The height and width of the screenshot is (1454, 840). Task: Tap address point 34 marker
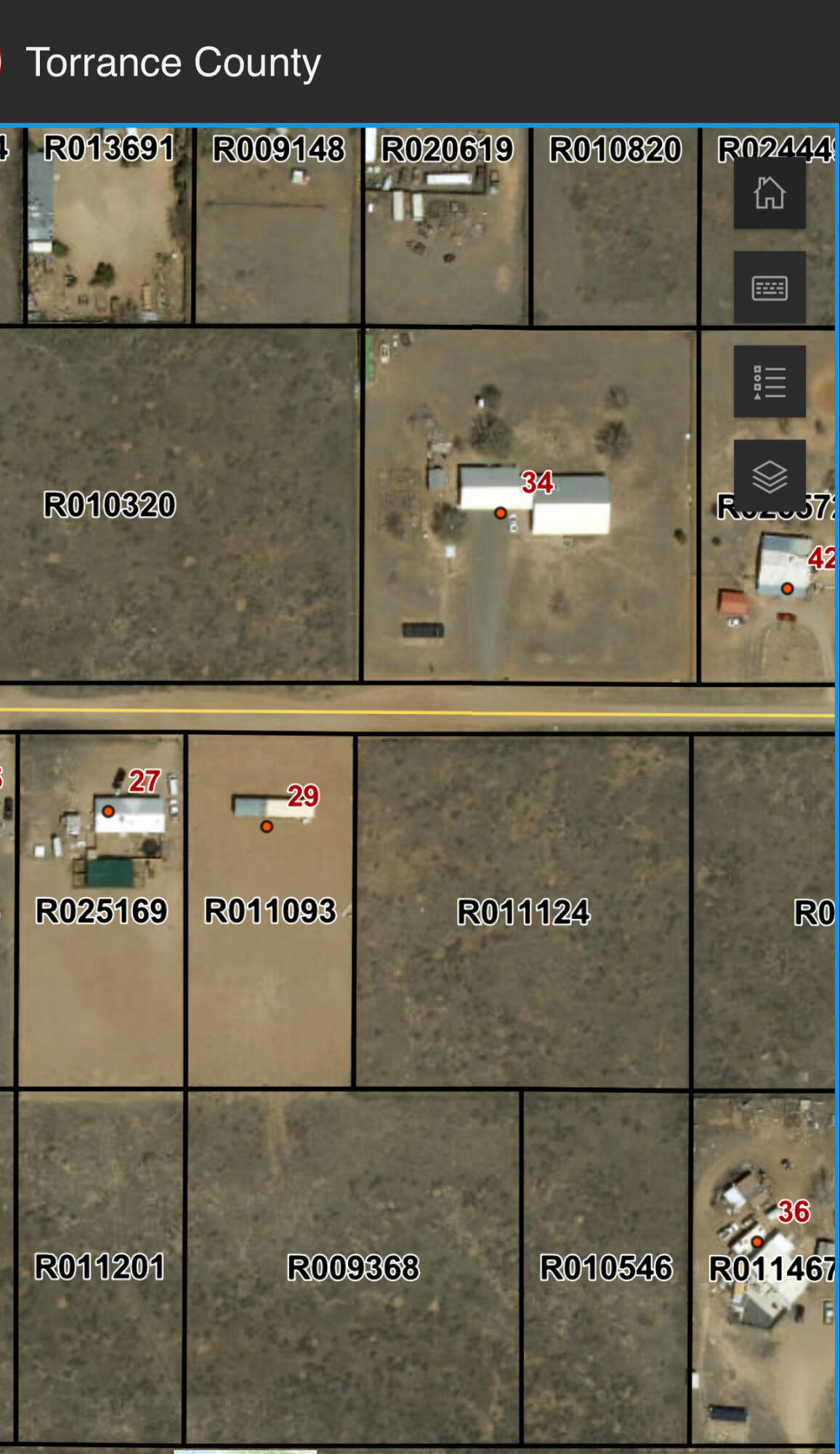[500, 513]
